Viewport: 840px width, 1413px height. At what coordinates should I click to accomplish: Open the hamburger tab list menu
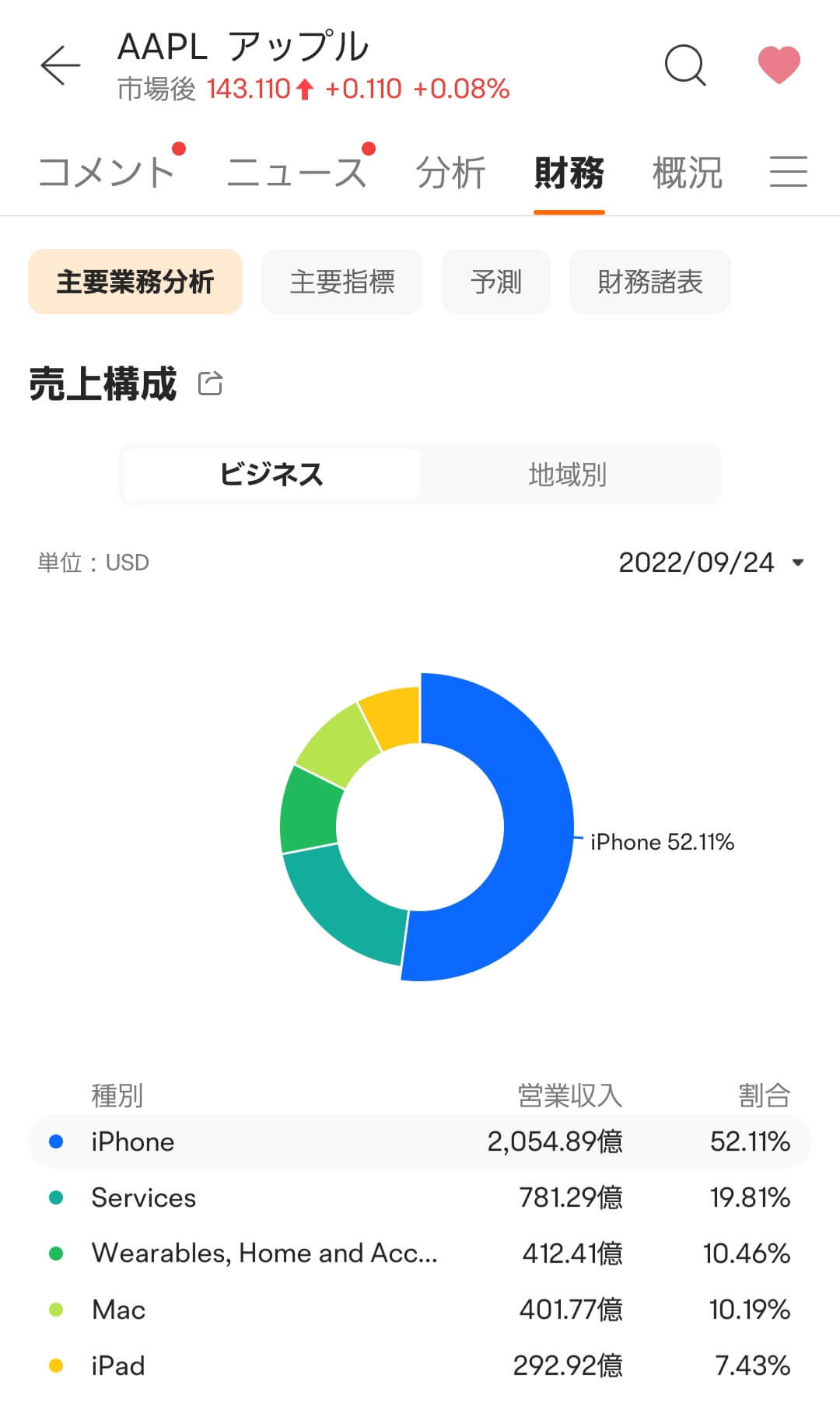[x=789, y=172]
